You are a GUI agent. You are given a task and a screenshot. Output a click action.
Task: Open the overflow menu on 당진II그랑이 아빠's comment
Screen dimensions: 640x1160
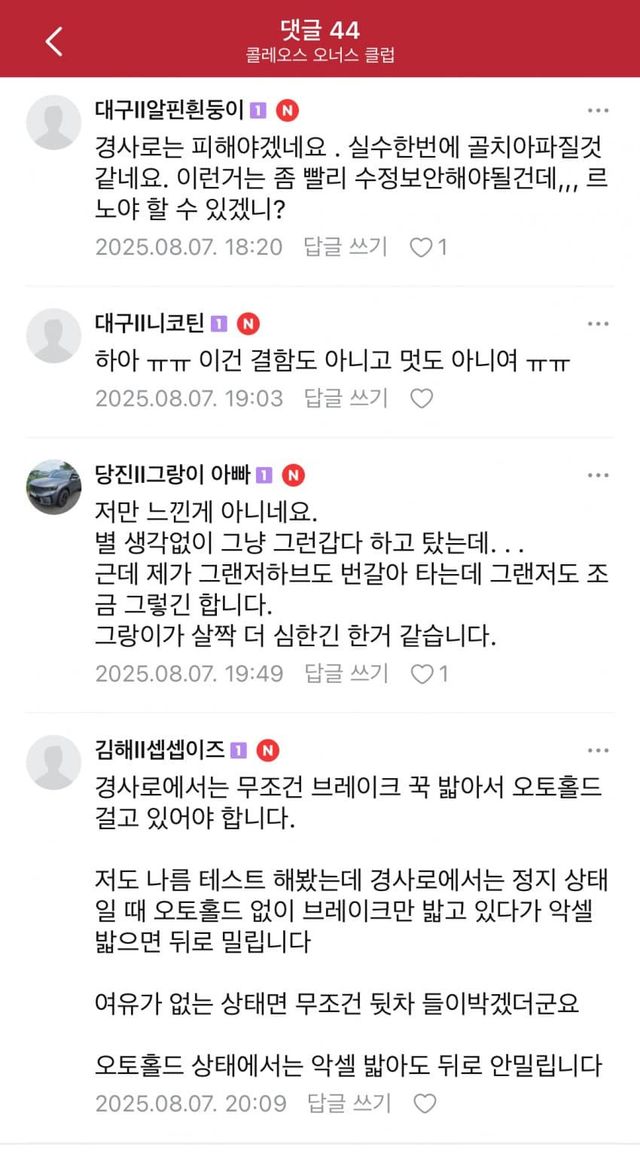click(598, 475)
